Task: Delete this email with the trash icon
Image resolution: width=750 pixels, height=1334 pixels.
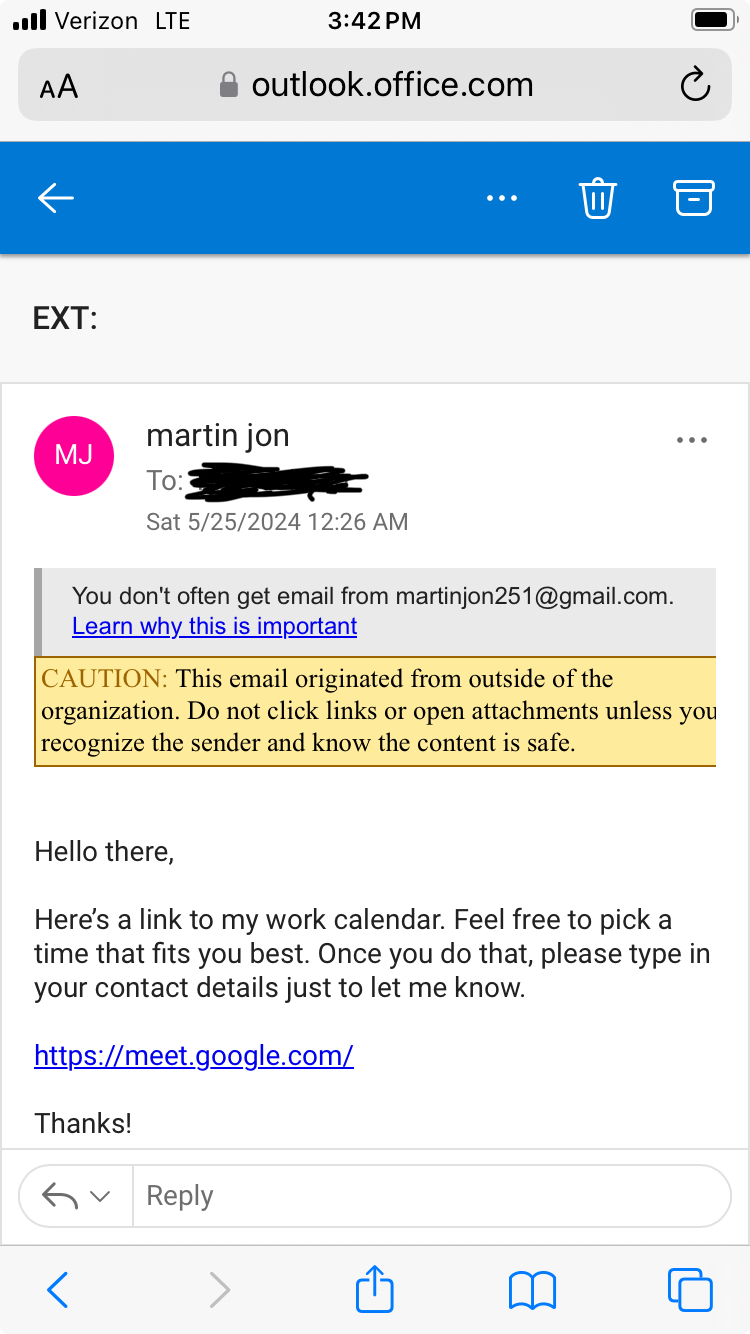Action: pos(598,198)
